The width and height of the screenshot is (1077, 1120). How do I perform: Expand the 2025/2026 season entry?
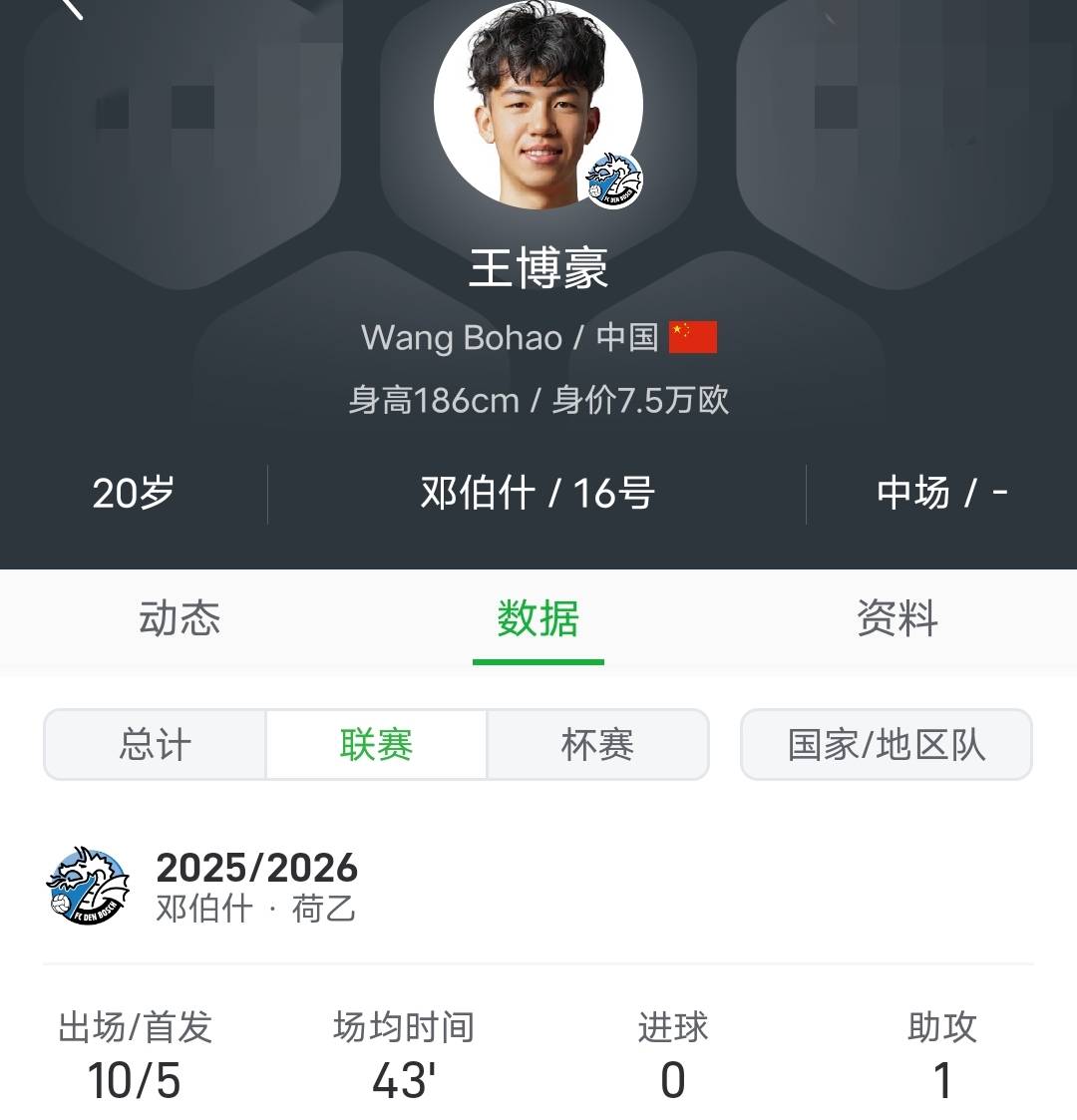point(257,868)
